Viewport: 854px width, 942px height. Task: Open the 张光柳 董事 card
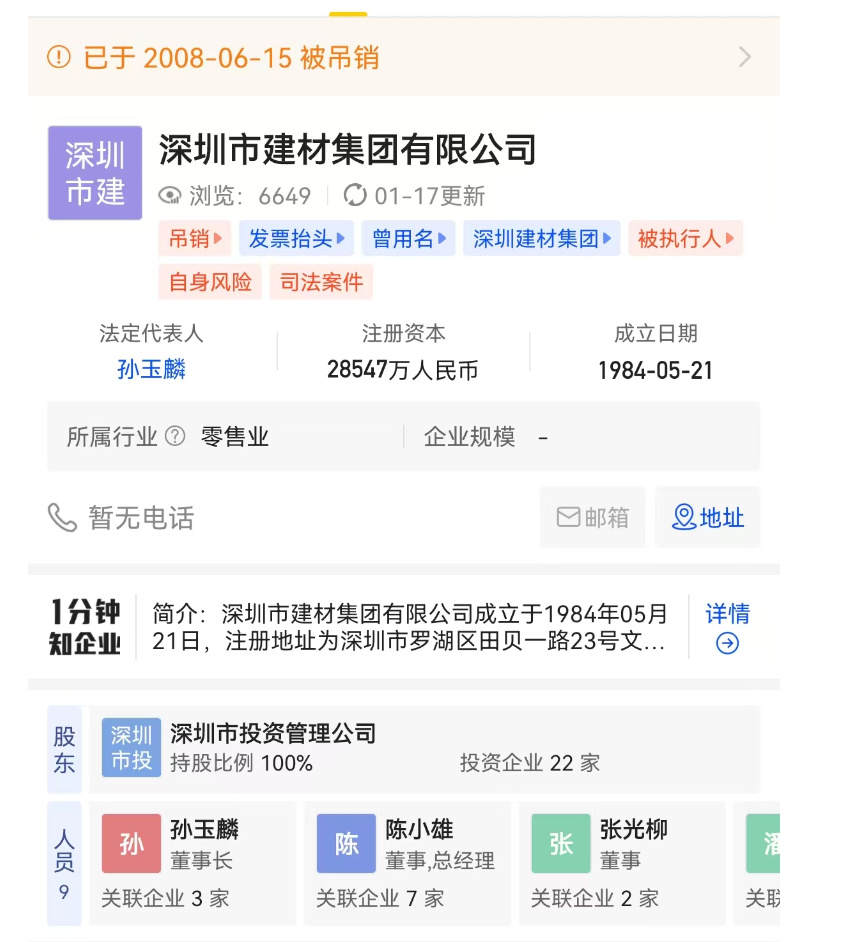pos(622,862)
